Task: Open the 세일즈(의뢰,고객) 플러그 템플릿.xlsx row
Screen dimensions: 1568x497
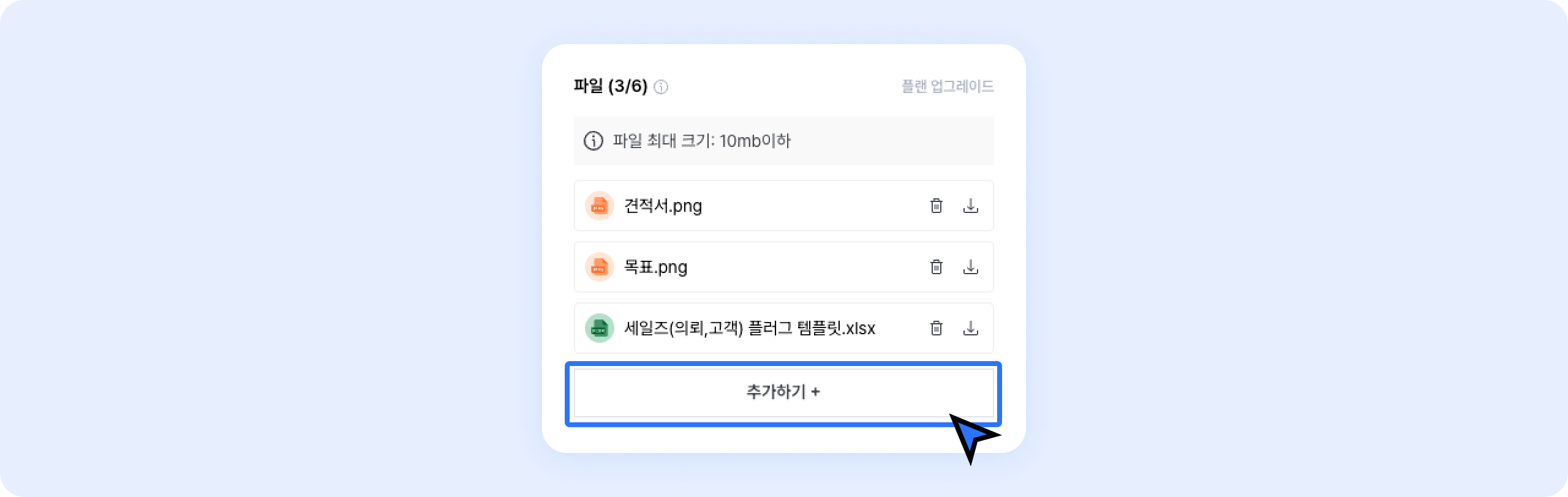Action: 749,328
